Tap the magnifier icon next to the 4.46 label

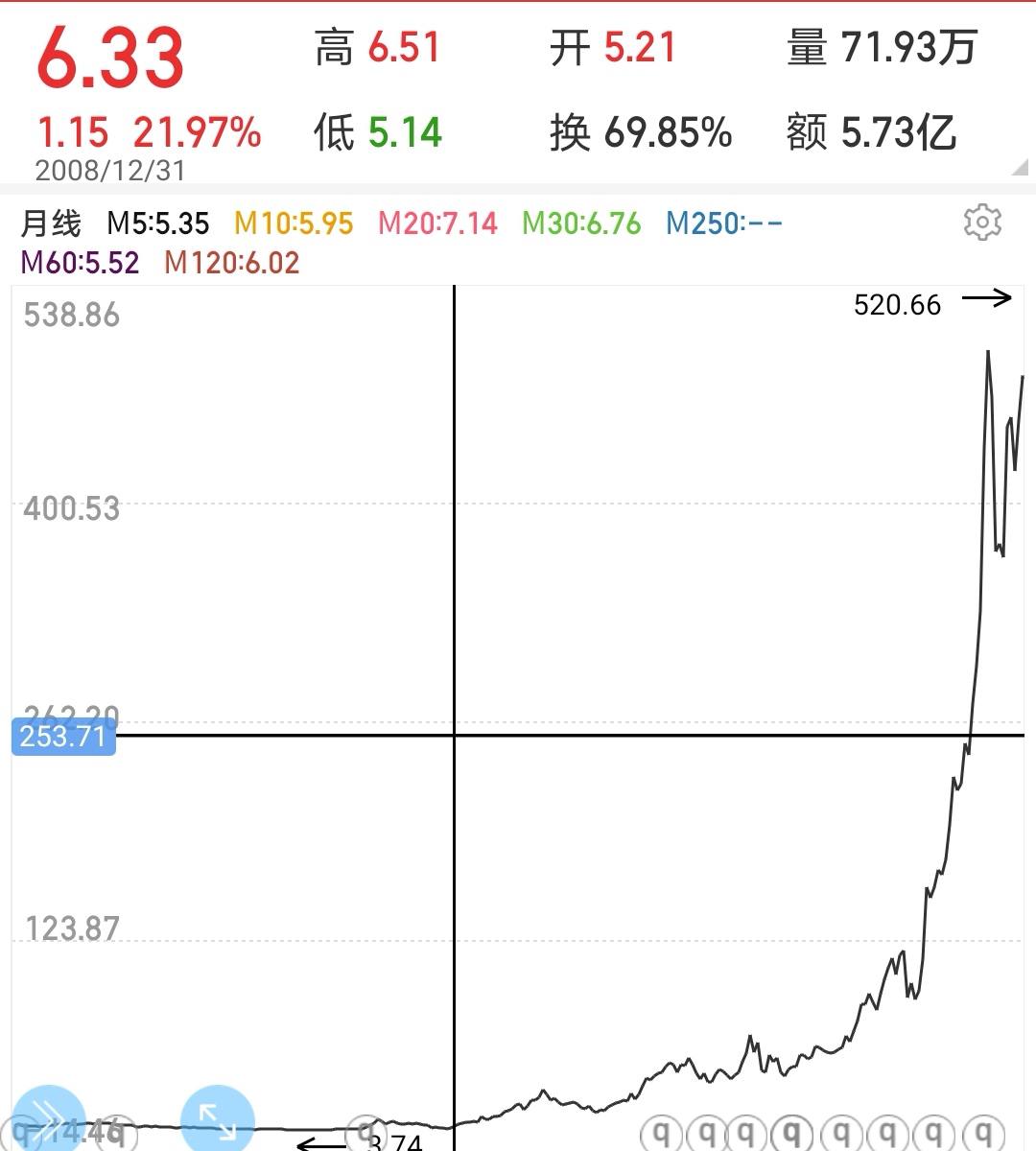(116, 1130)
